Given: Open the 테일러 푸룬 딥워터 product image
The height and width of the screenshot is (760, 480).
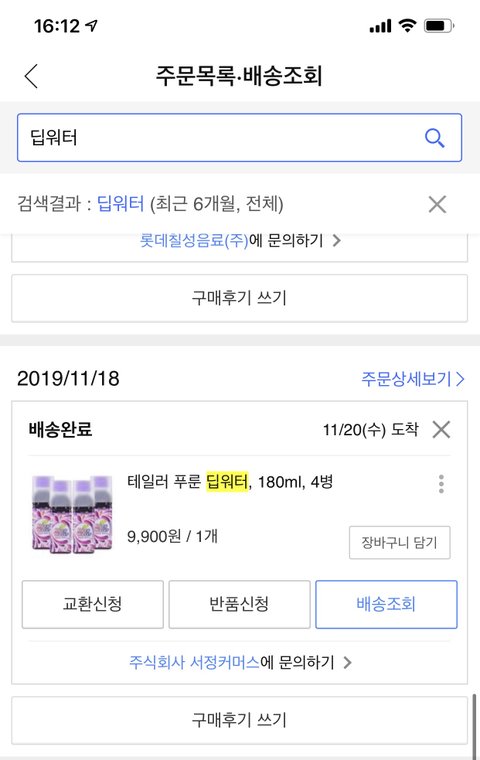Looking at the screenshot, I should click(x=72, y=514).
